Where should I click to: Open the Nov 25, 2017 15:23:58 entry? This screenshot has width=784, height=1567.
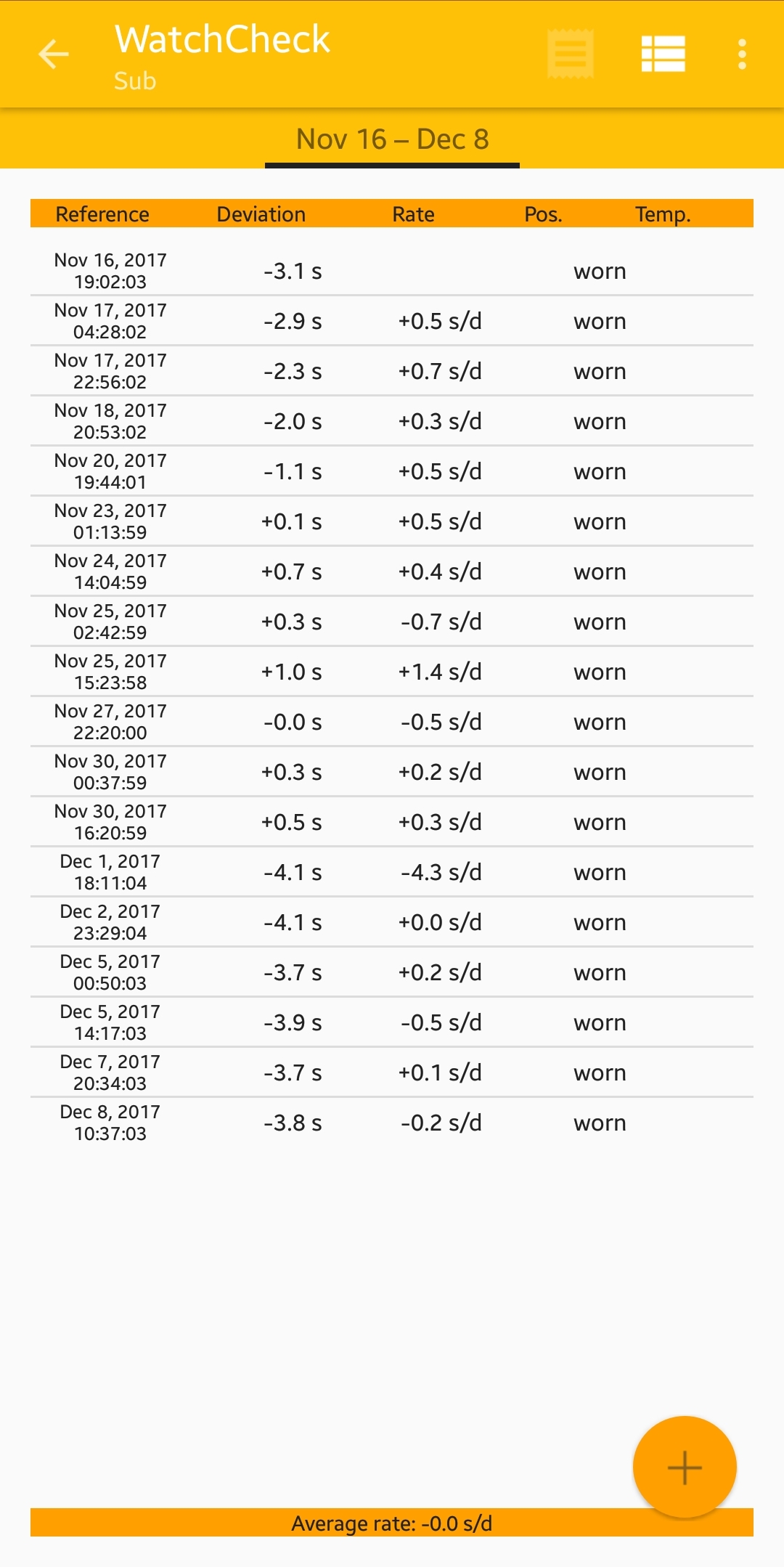tap(392, 672)
